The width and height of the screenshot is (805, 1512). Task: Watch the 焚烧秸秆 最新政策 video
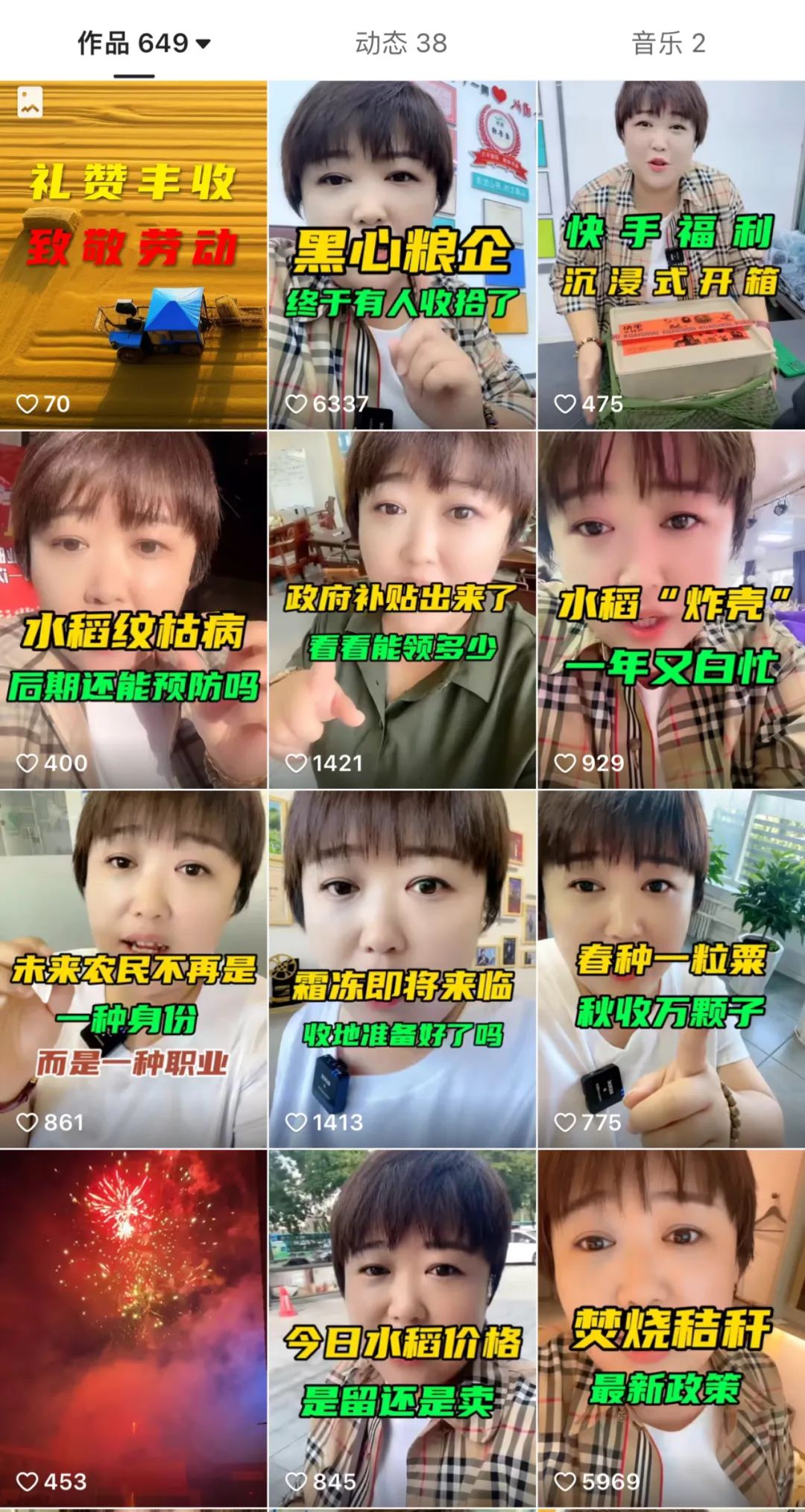tap(672, 1329)
